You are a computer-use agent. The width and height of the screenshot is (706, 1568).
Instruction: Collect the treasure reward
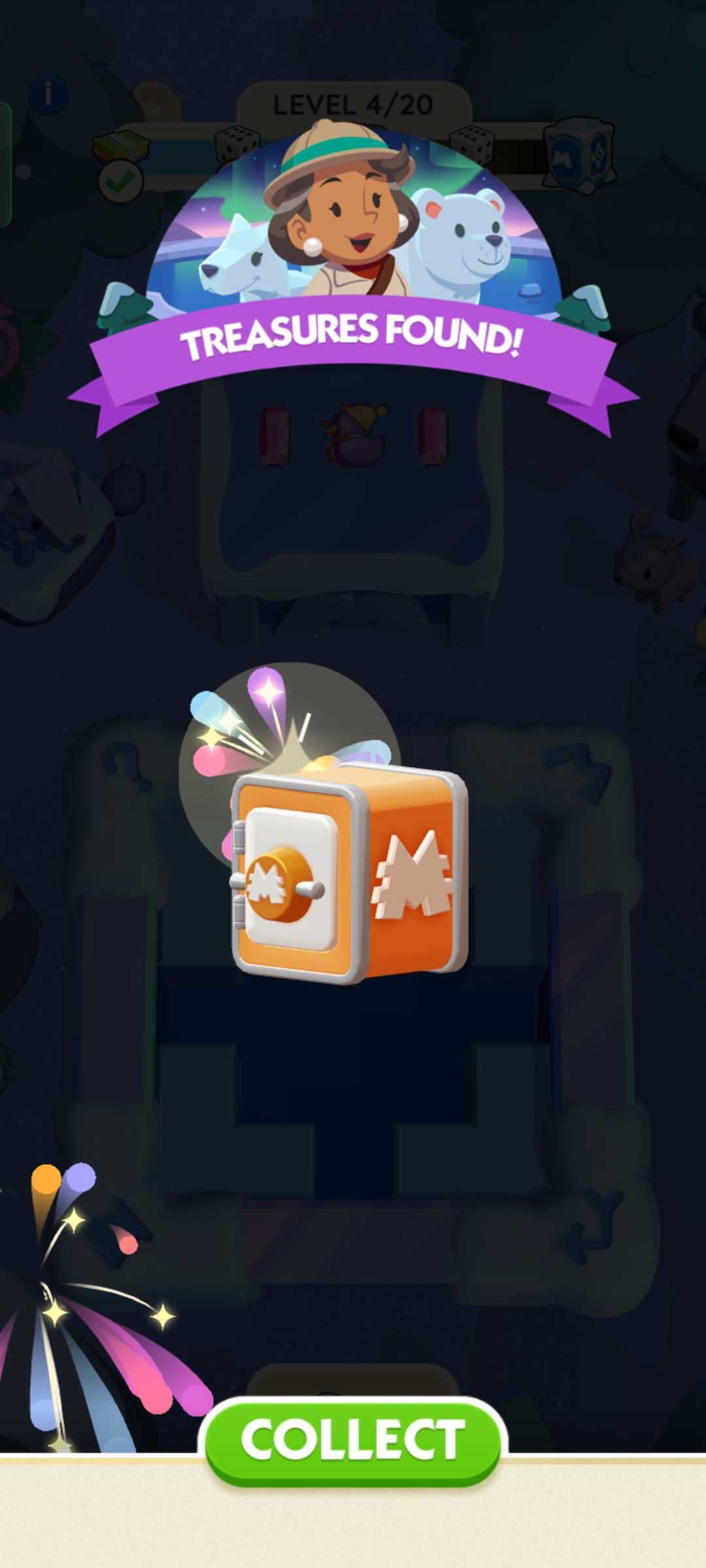[x=353, y=1439]
